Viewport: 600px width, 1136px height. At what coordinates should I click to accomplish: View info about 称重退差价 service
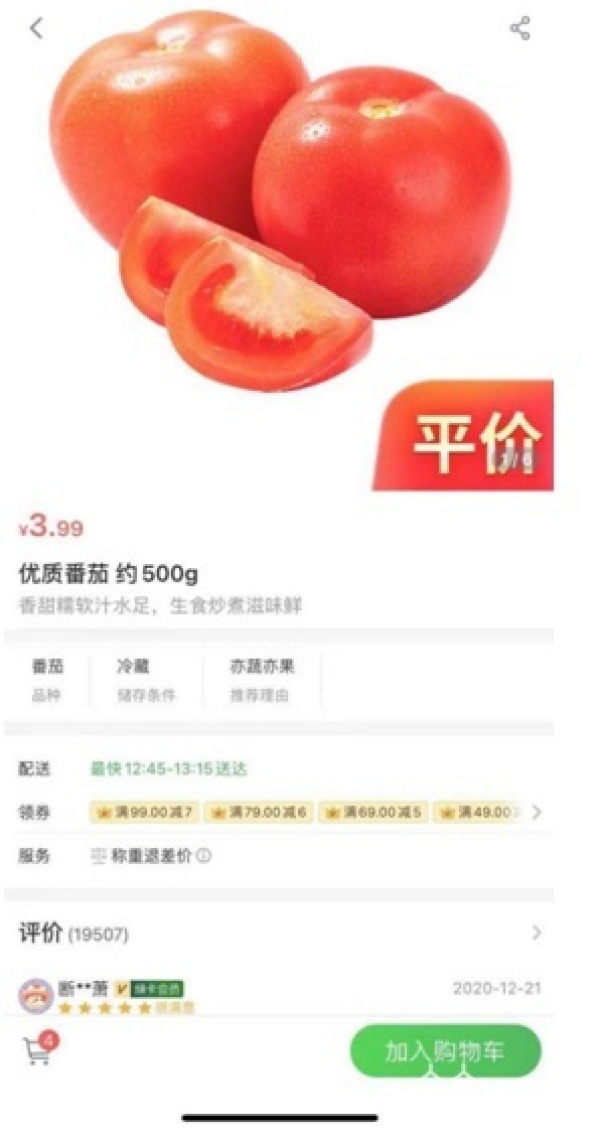tap(205, 857)
